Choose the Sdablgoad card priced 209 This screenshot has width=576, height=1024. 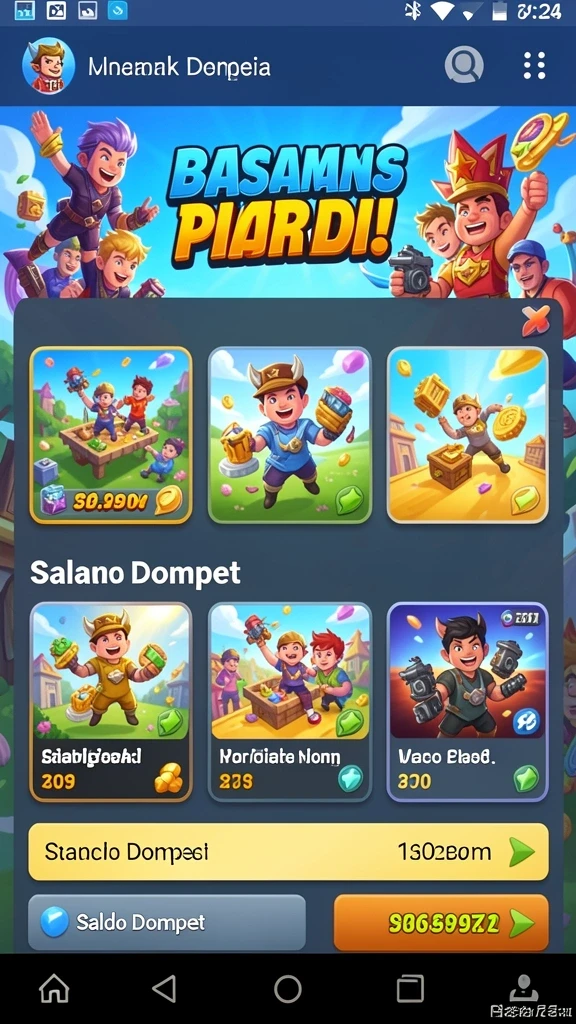coord(111,701)
